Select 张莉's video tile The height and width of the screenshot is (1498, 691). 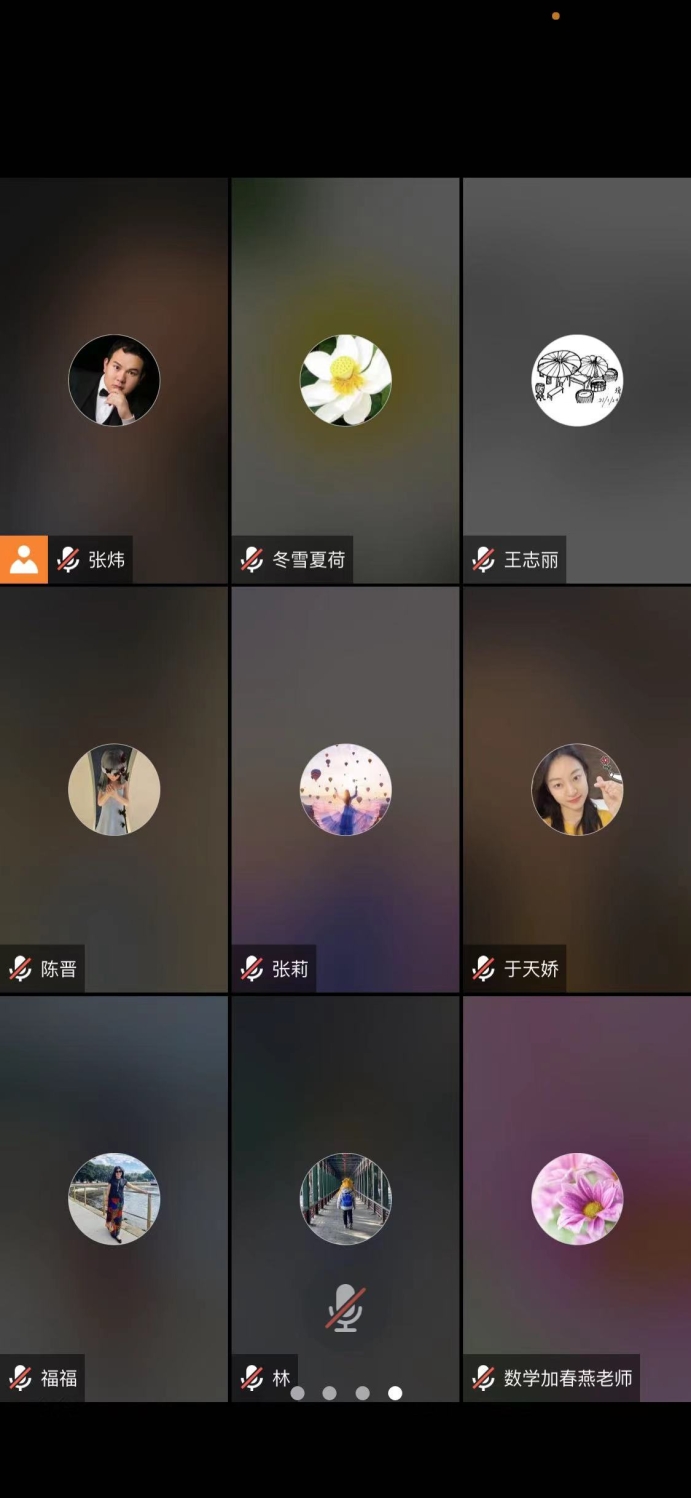pyautogui.click(x=345, y=789)
